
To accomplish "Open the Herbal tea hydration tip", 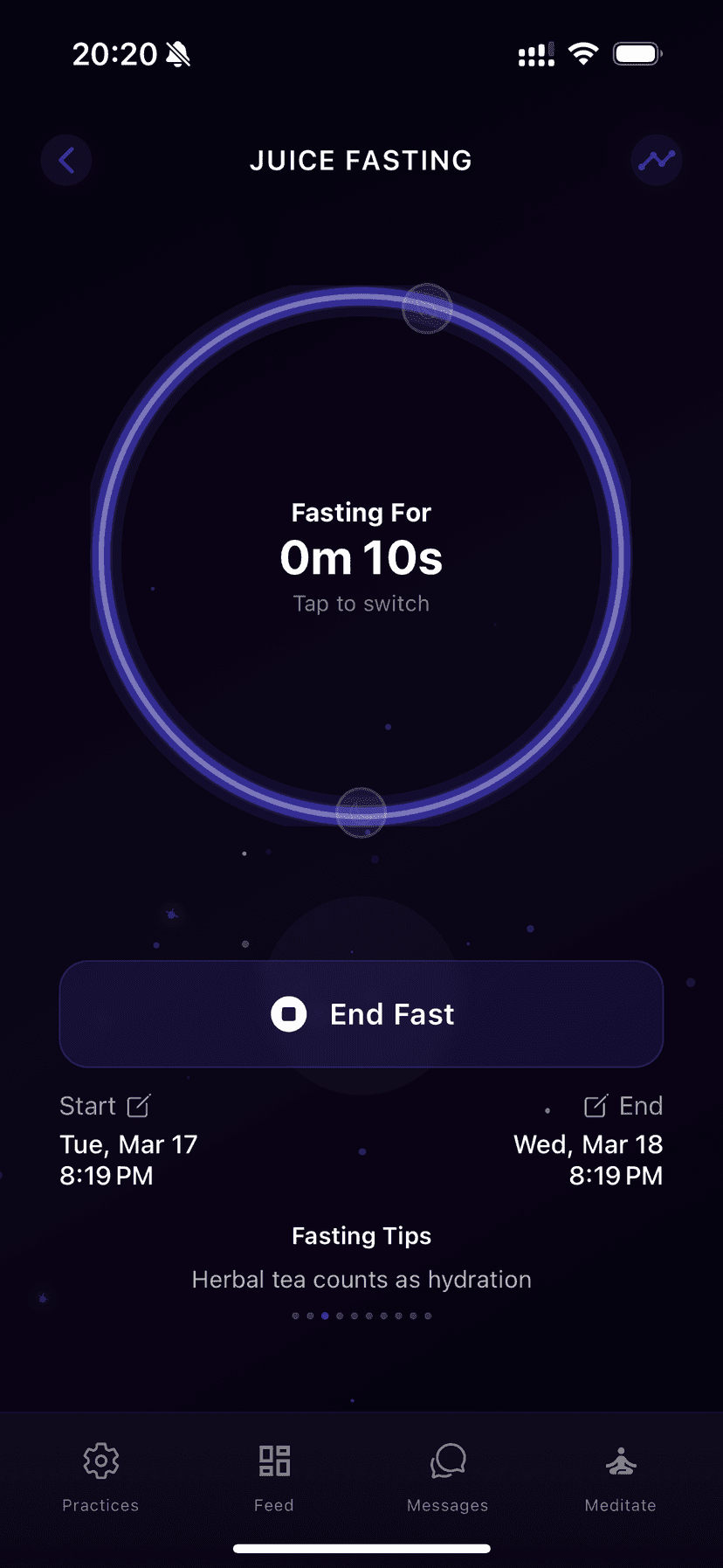I will click(361, 1279).
